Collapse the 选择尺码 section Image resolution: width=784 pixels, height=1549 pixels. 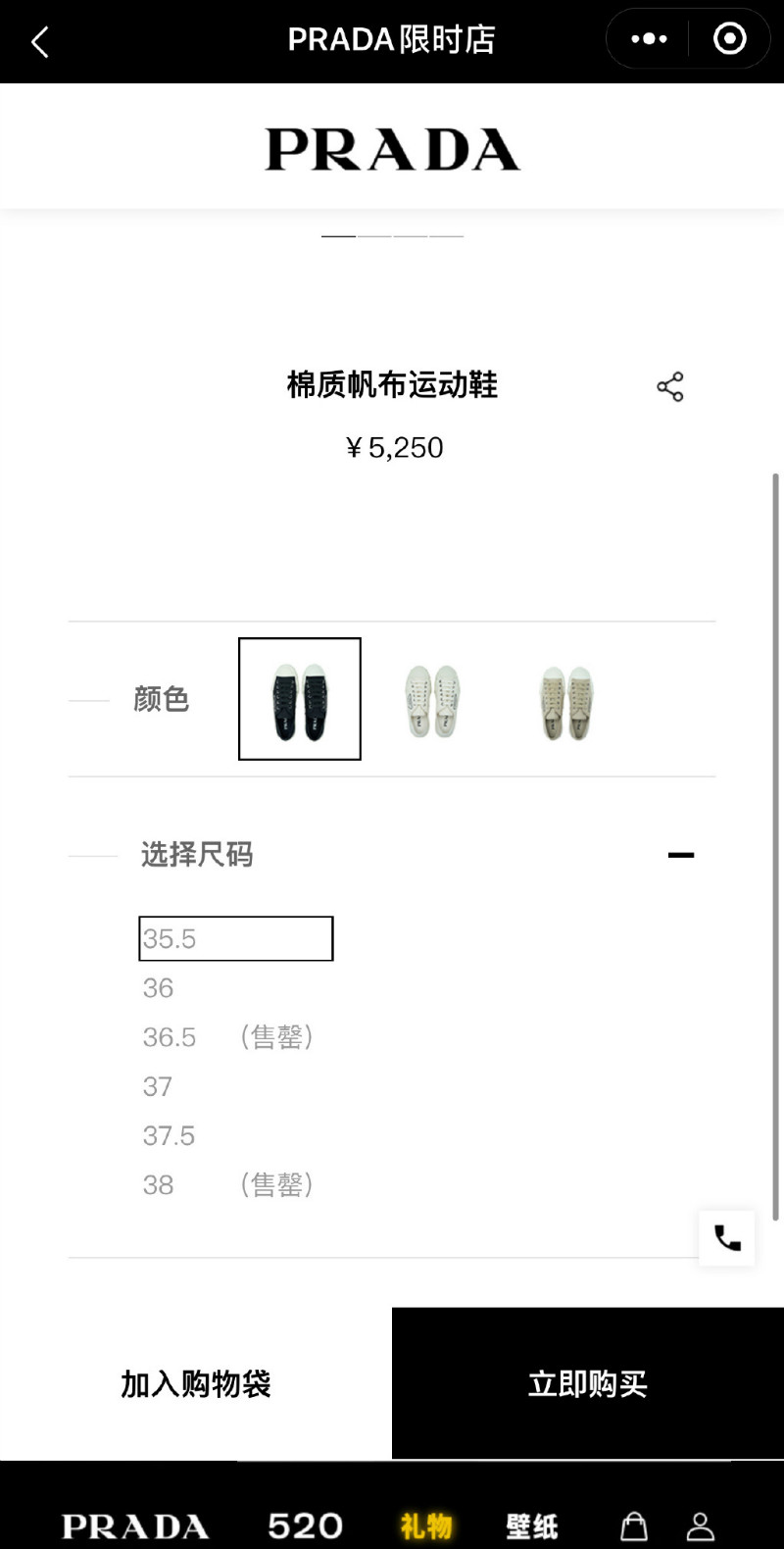(x=680, y=855)
